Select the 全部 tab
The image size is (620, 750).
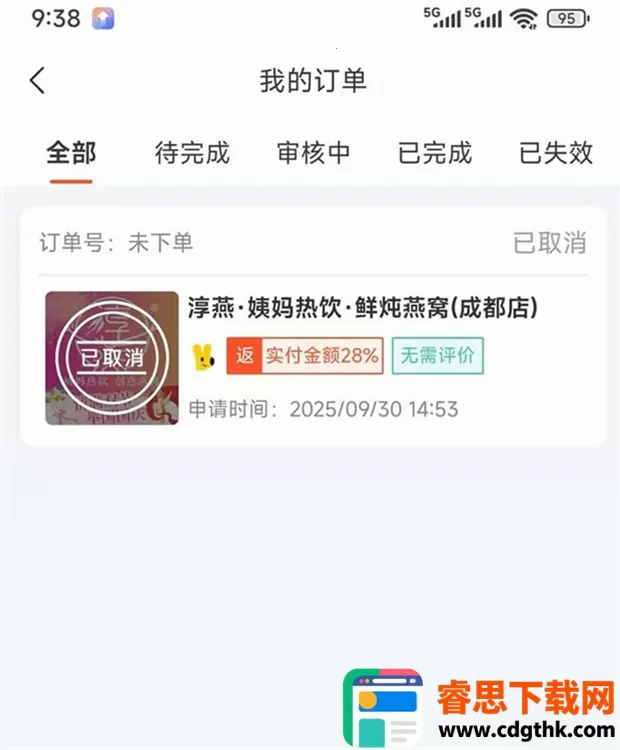click(x=71, y=153)
